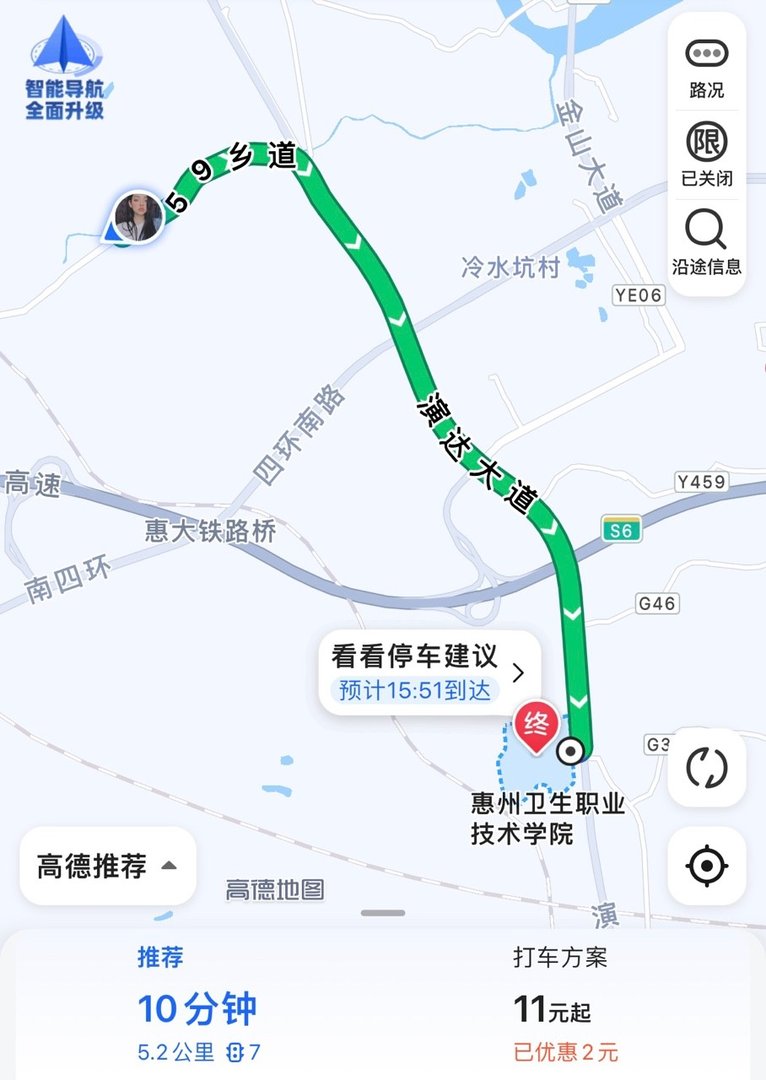
Task: Tap the red 终 destination pin
Action: 536,722
